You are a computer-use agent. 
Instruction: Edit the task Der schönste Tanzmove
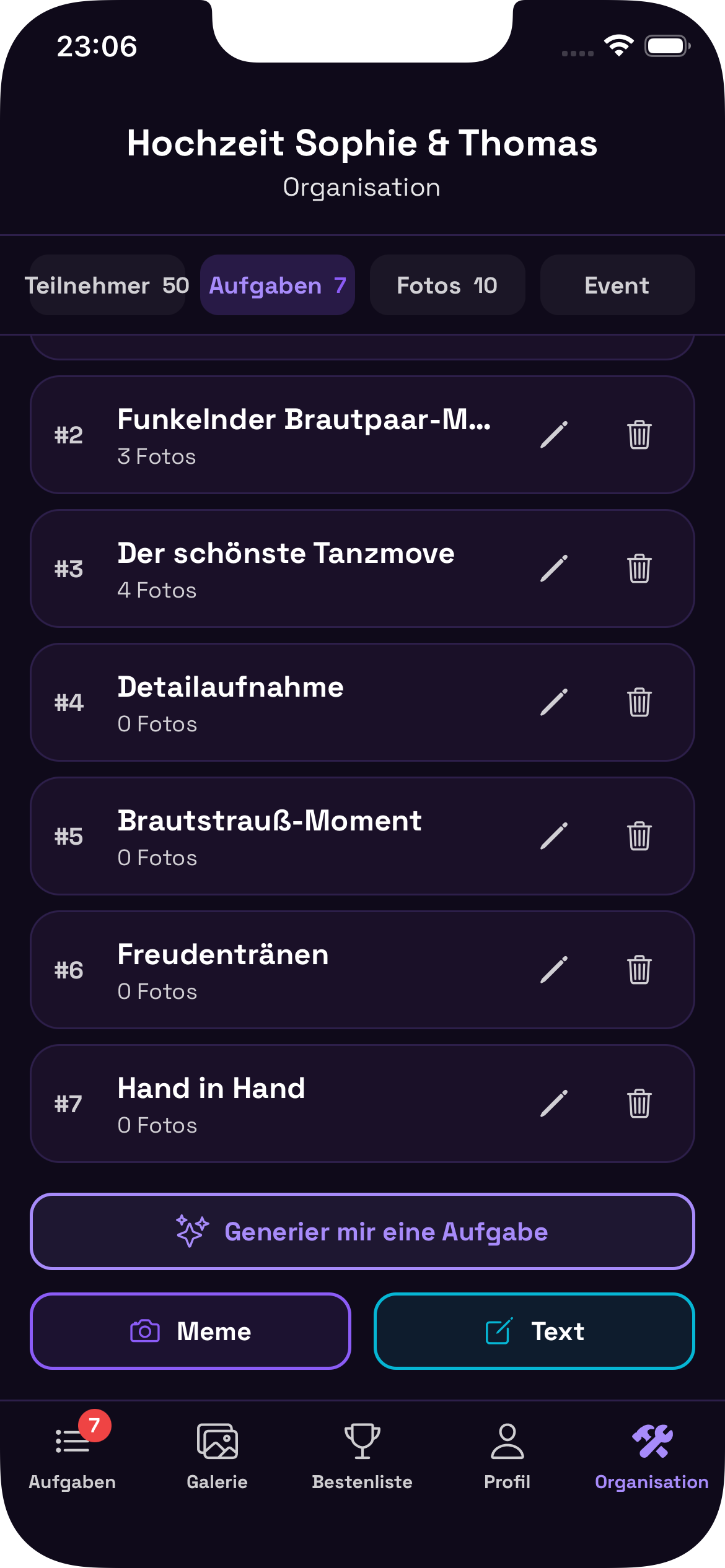tap(555, 568)
